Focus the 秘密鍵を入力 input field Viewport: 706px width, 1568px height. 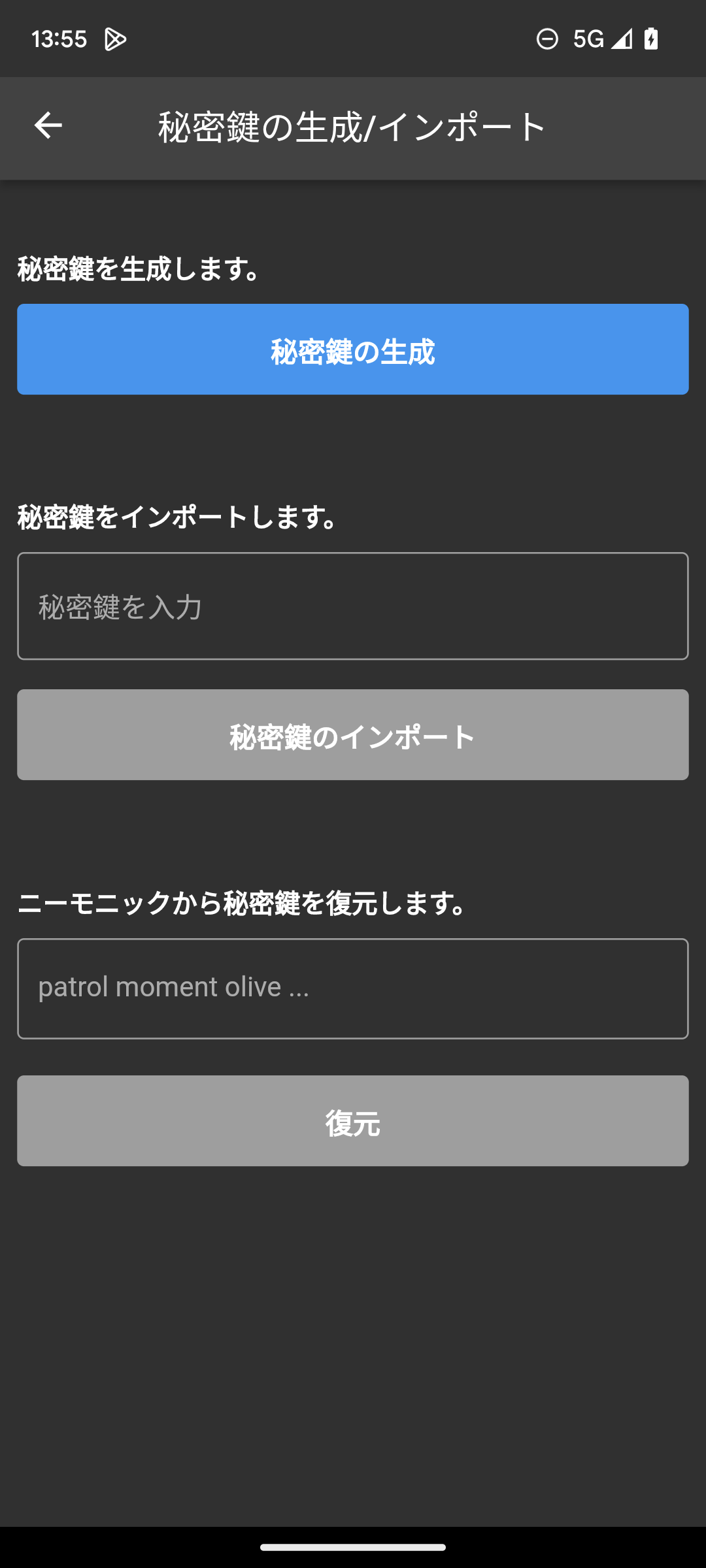(x=353, y=607)
